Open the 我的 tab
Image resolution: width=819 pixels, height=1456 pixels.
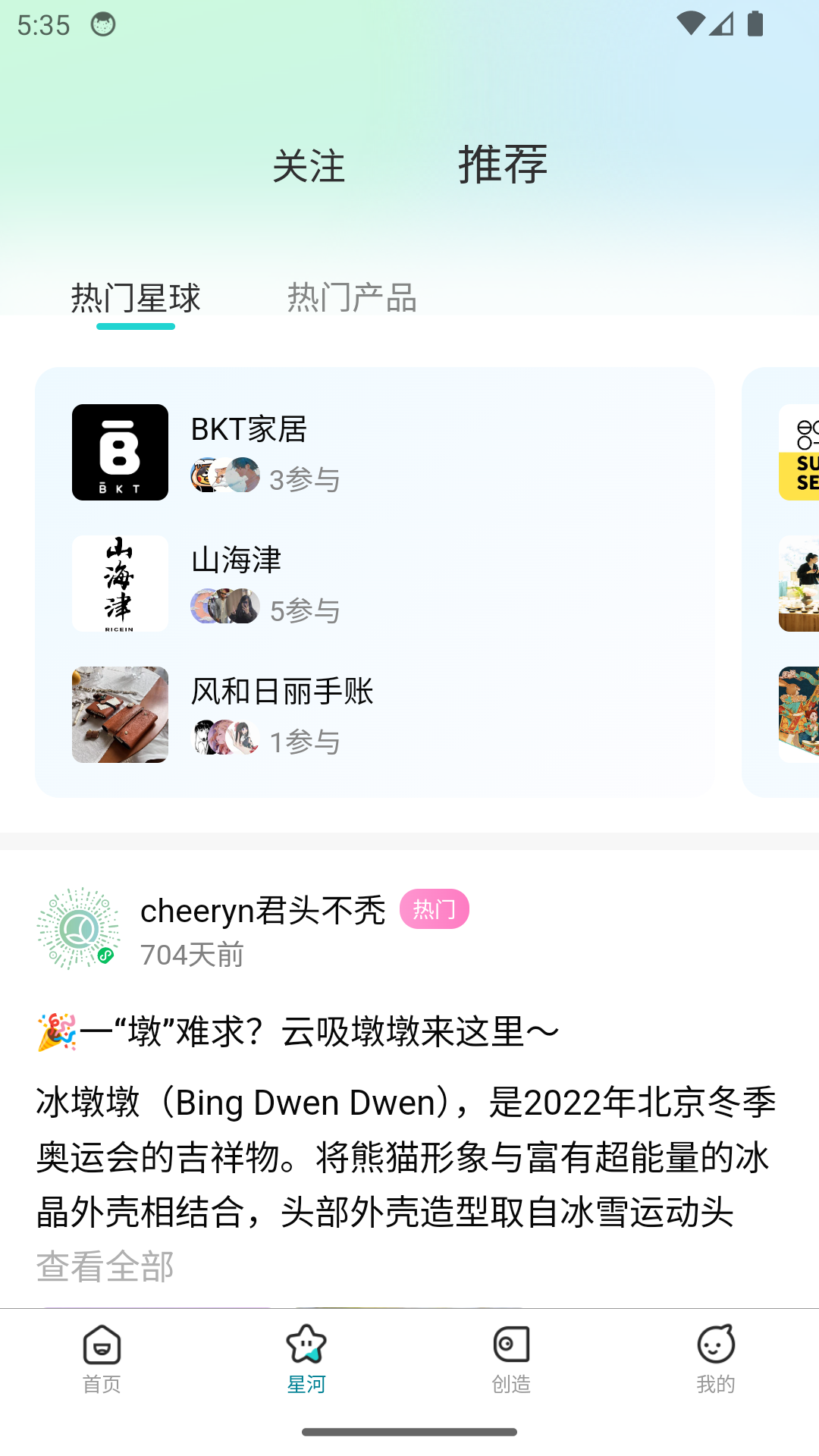(716, 1358)
